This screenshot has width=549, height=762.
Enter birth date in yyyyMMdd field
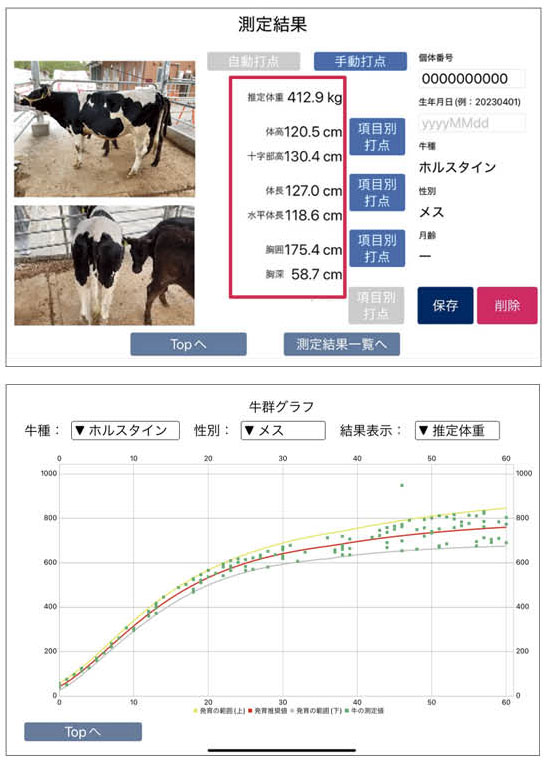[472, 123]
